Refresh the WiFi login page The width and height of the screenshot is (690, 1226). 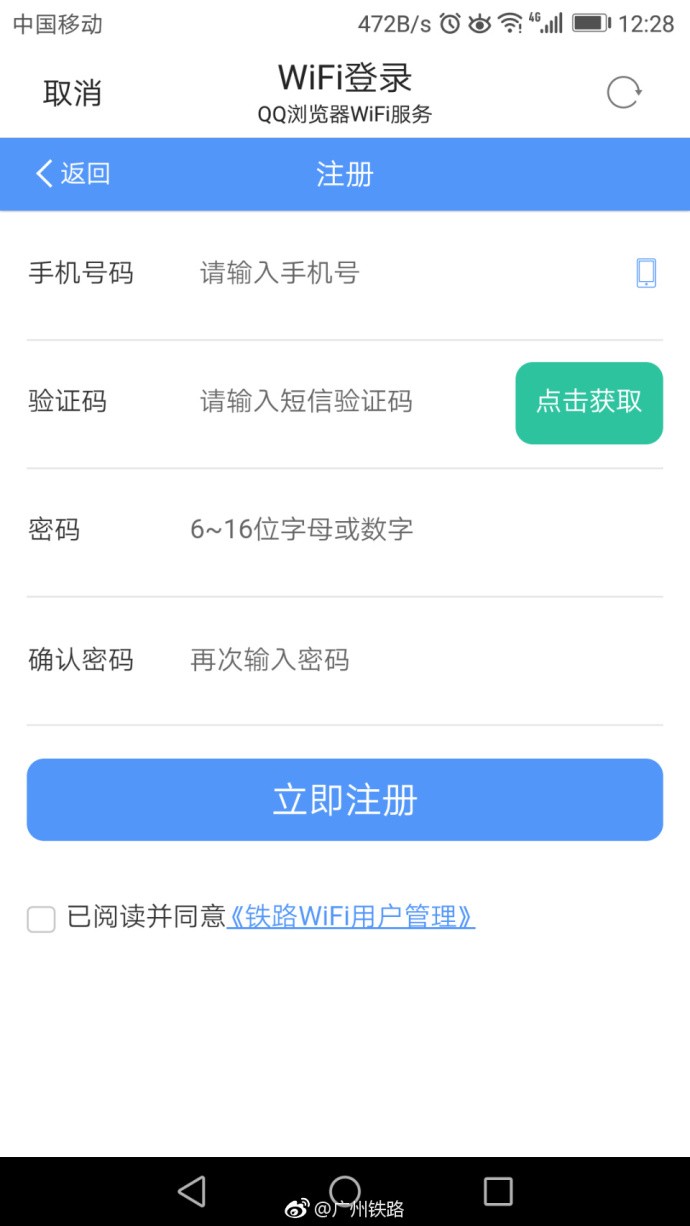click(623, 93)
